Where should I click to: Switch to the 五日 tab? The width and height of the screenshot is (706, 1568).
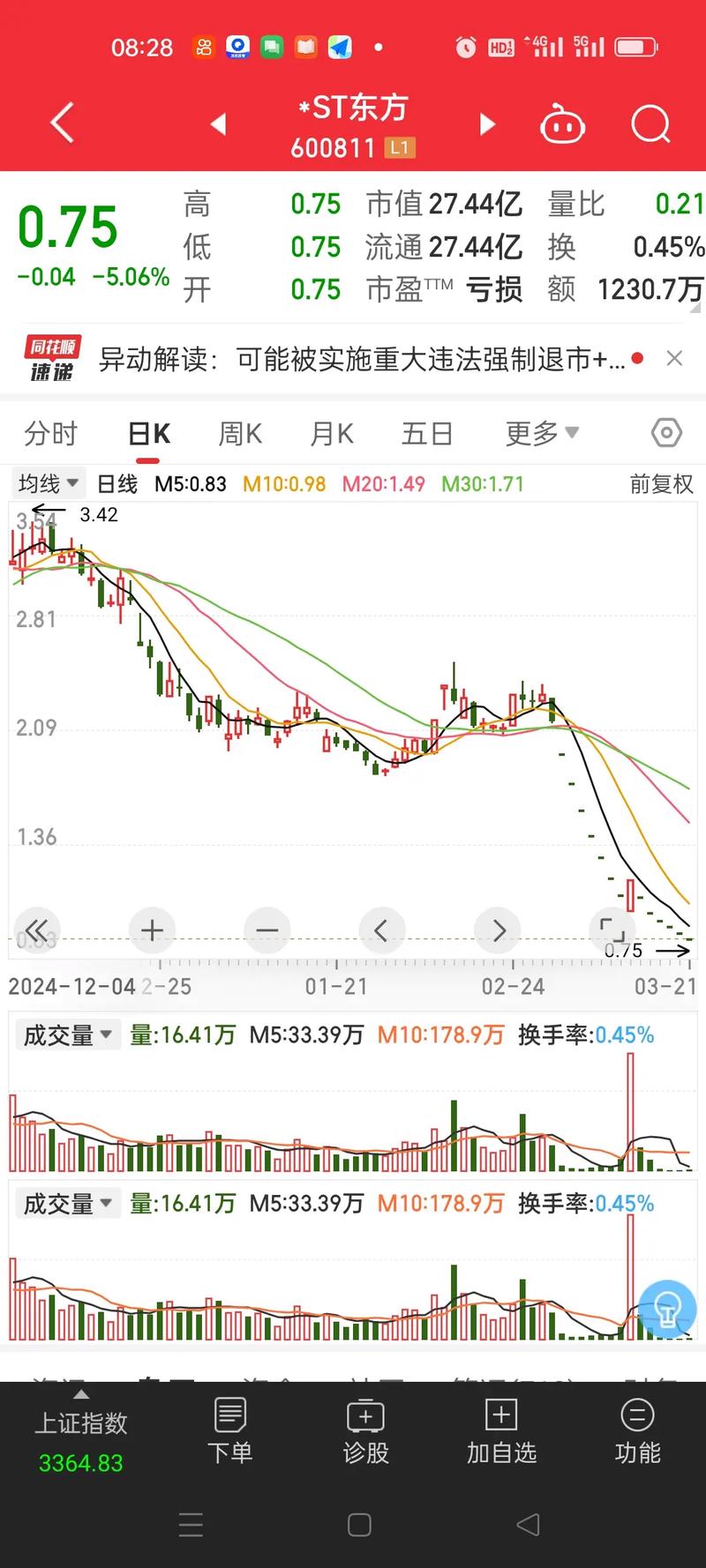(x=427, y=433)
